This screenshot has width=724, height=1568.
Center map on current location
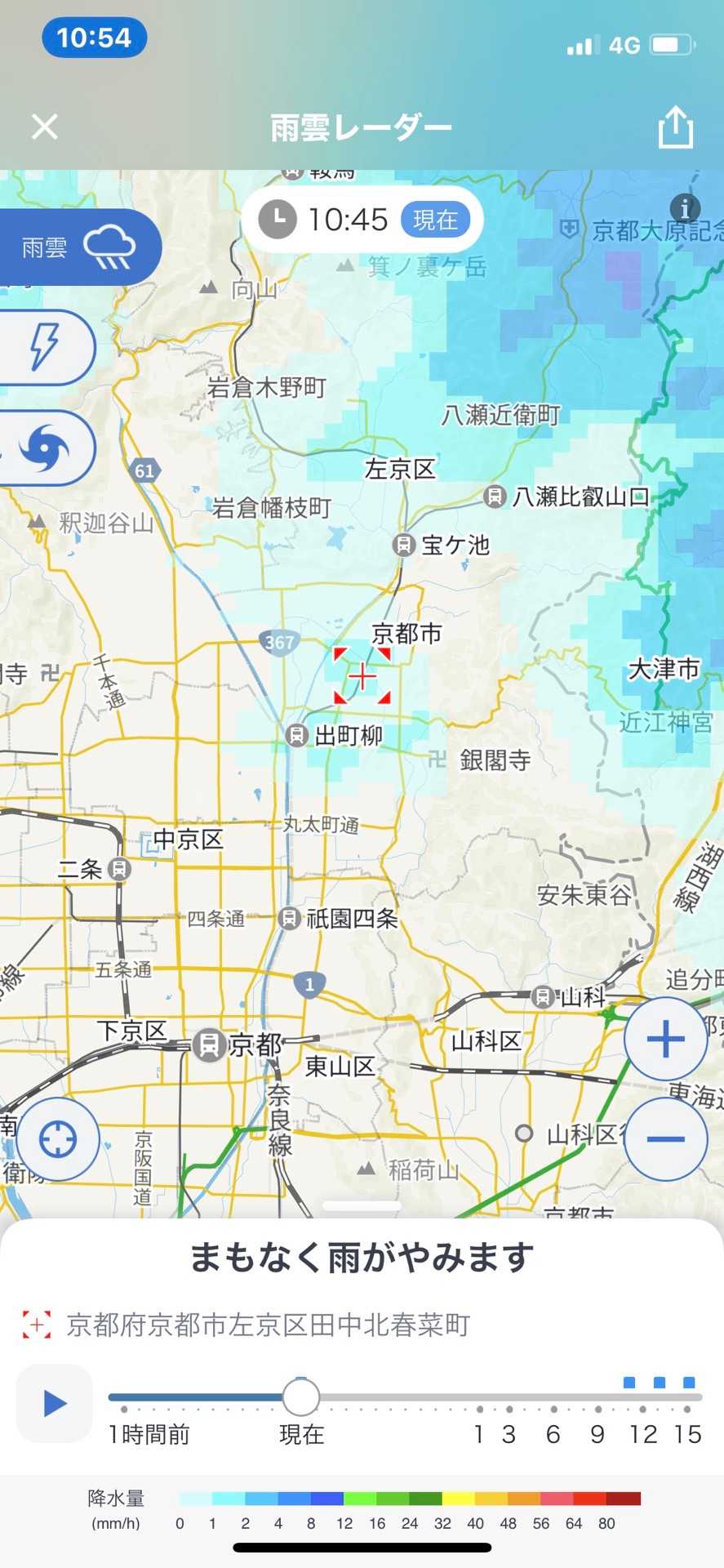[58, 1139]
